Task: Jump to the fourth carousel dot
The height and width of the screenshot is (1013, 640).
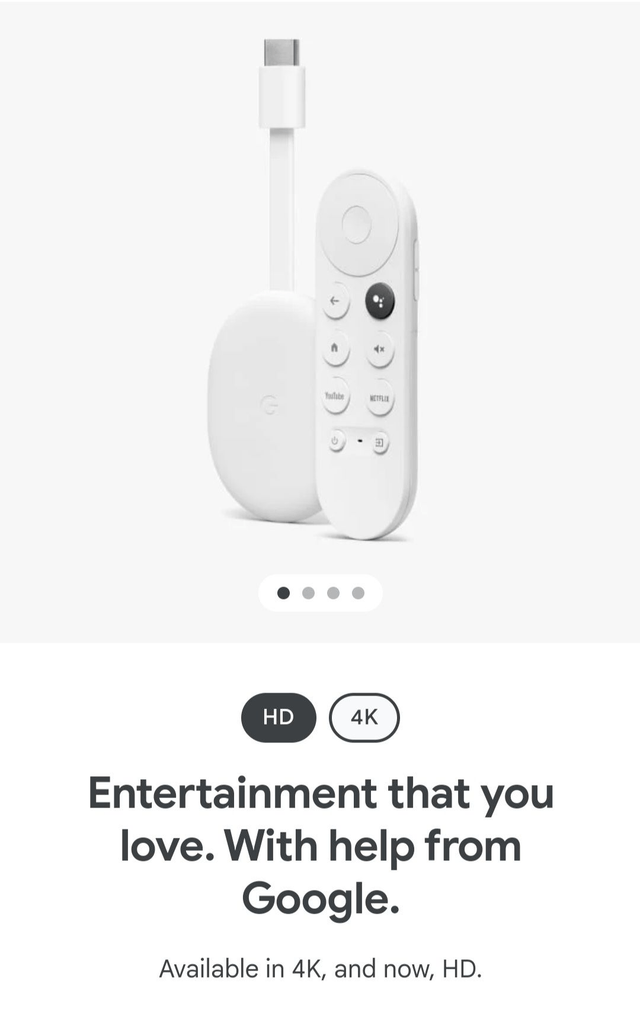Action: 358,593
